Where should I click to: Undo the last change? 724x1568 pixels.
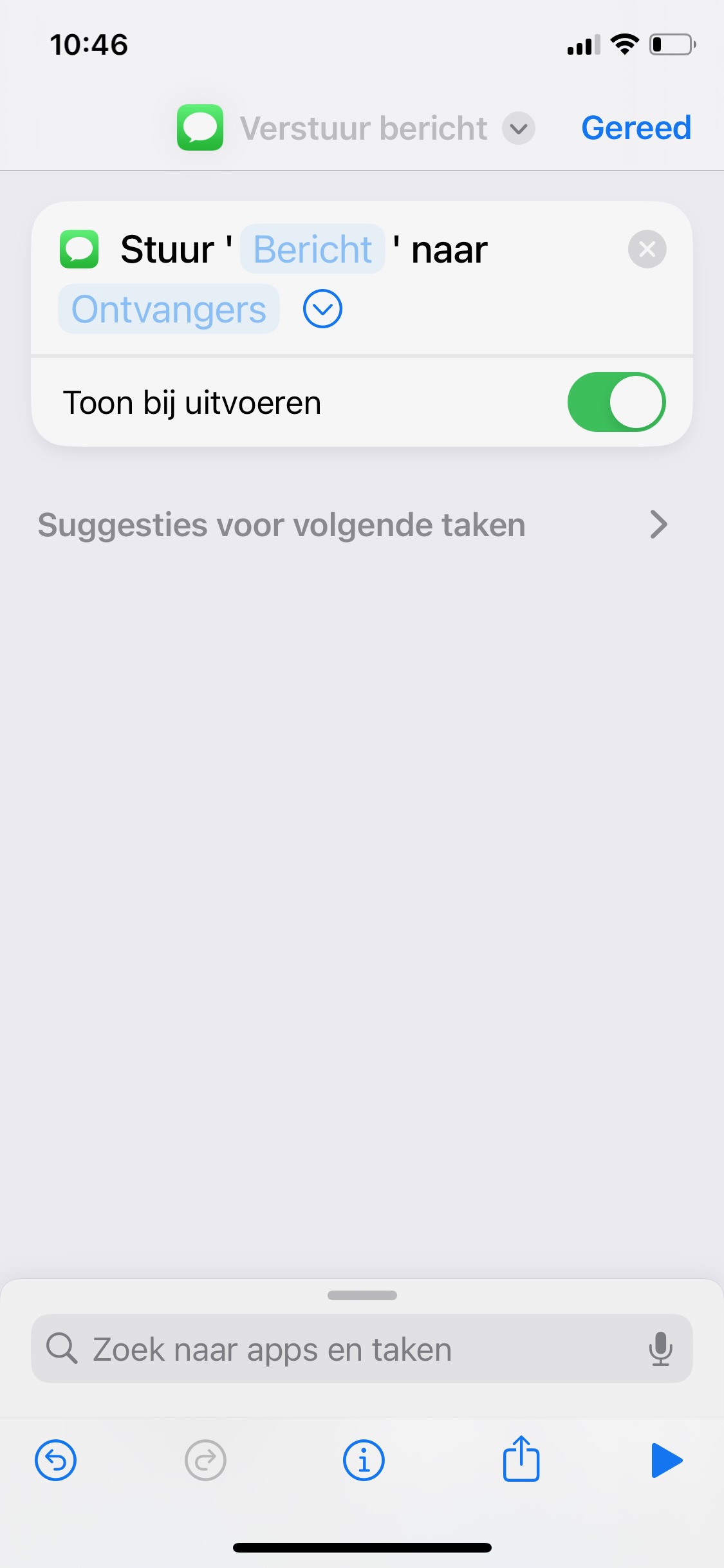pos(56,1460)
